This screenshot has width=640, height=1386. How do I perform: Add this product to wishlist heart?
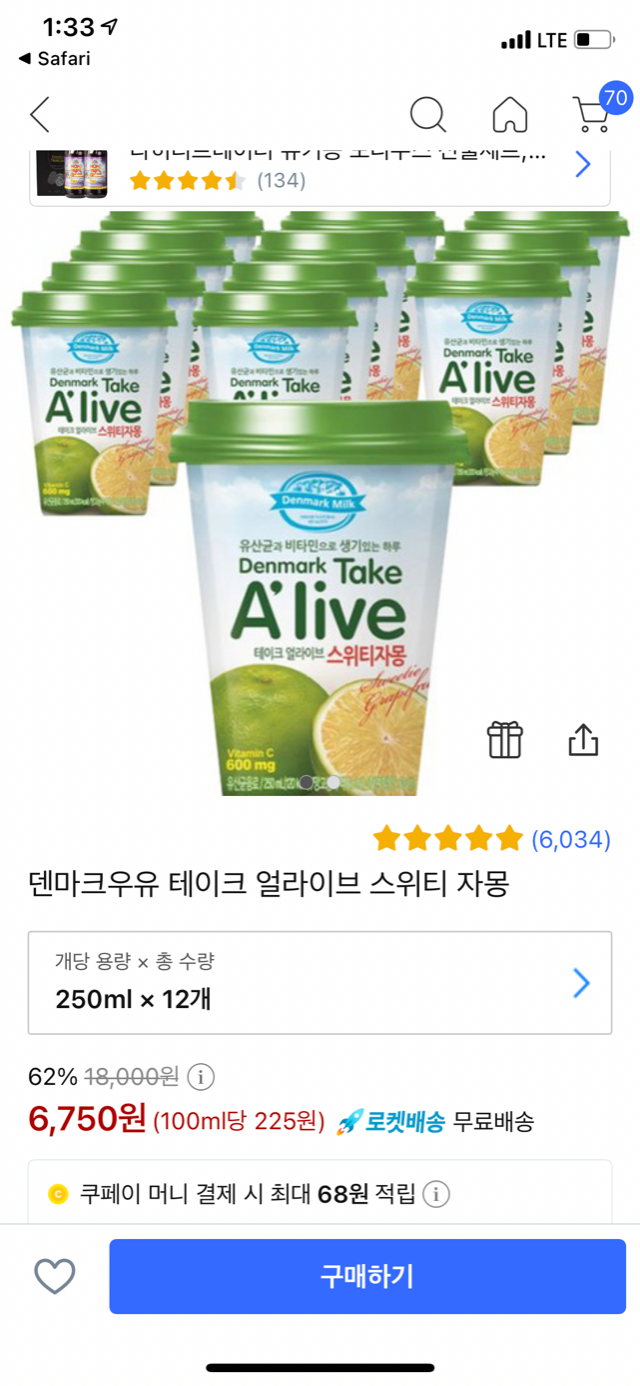click(55, 1276)
